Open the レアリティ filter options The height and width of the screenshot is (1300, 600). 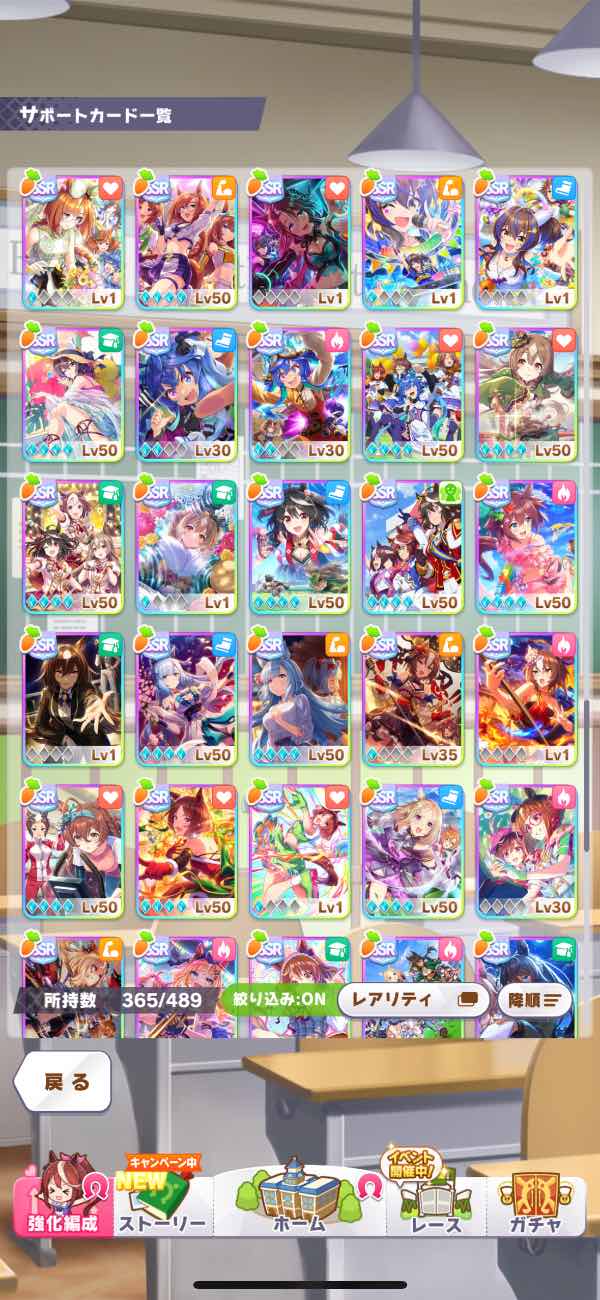[413, 999]
